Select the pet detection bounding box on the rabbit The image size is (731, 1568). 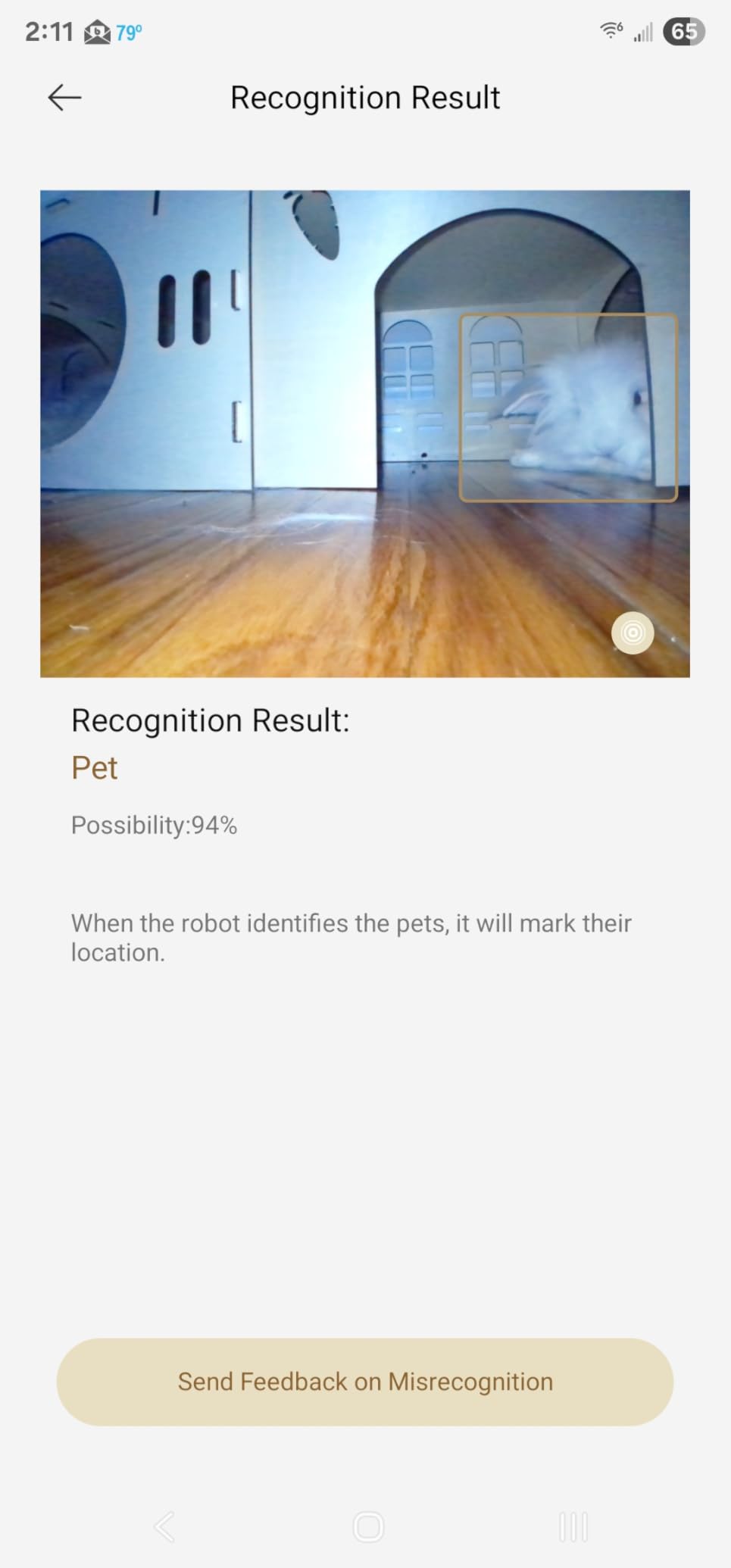point(570,408)
